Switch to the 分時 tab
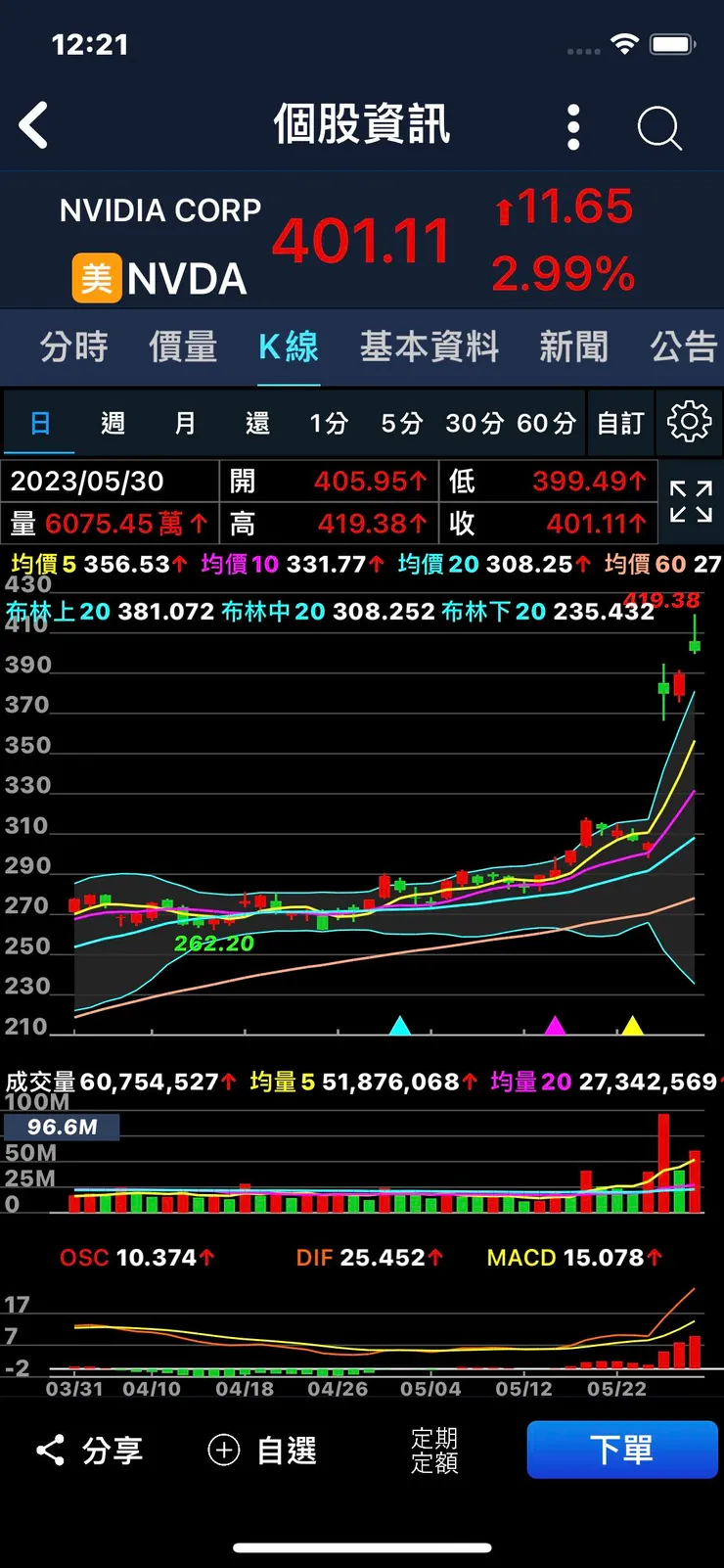Viewport: 724px width, 1568px height. (x=73, y=346)
